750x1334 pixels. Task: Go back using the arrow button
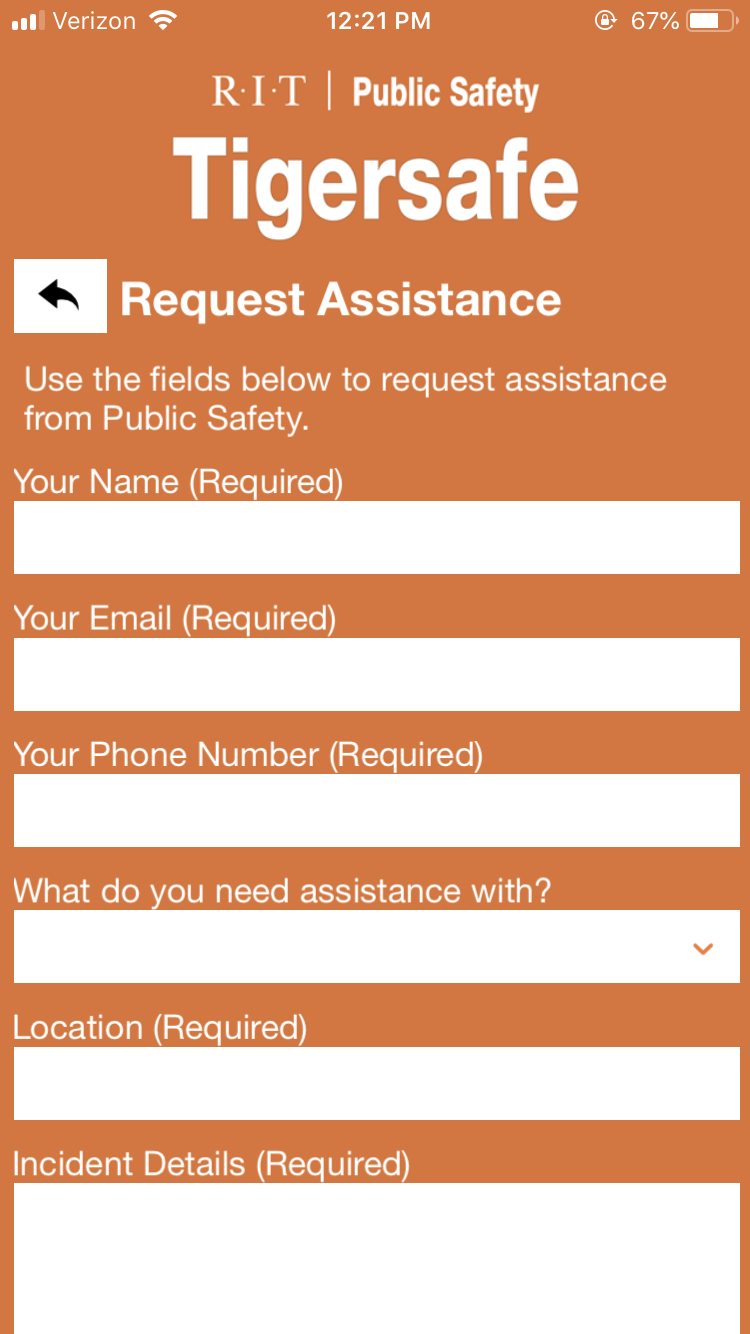[x=60, y=296]
